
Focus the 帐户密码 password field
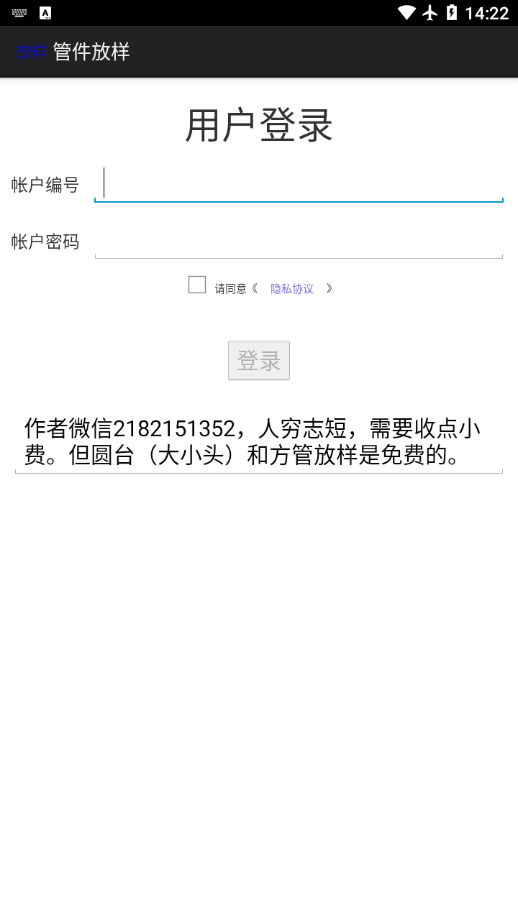pos(299,241)
